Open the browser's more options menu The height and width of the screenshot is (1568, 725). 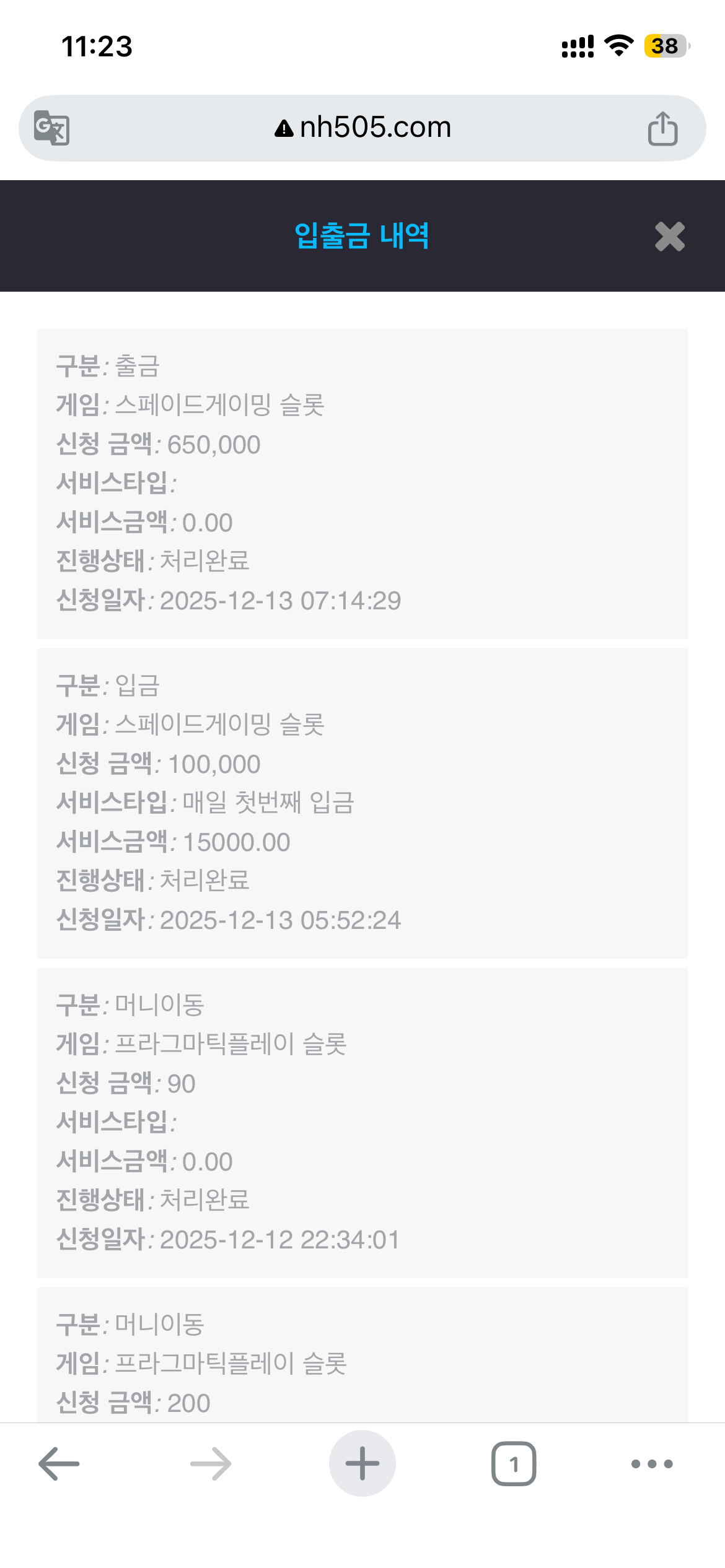click(x=652, y=1464)
